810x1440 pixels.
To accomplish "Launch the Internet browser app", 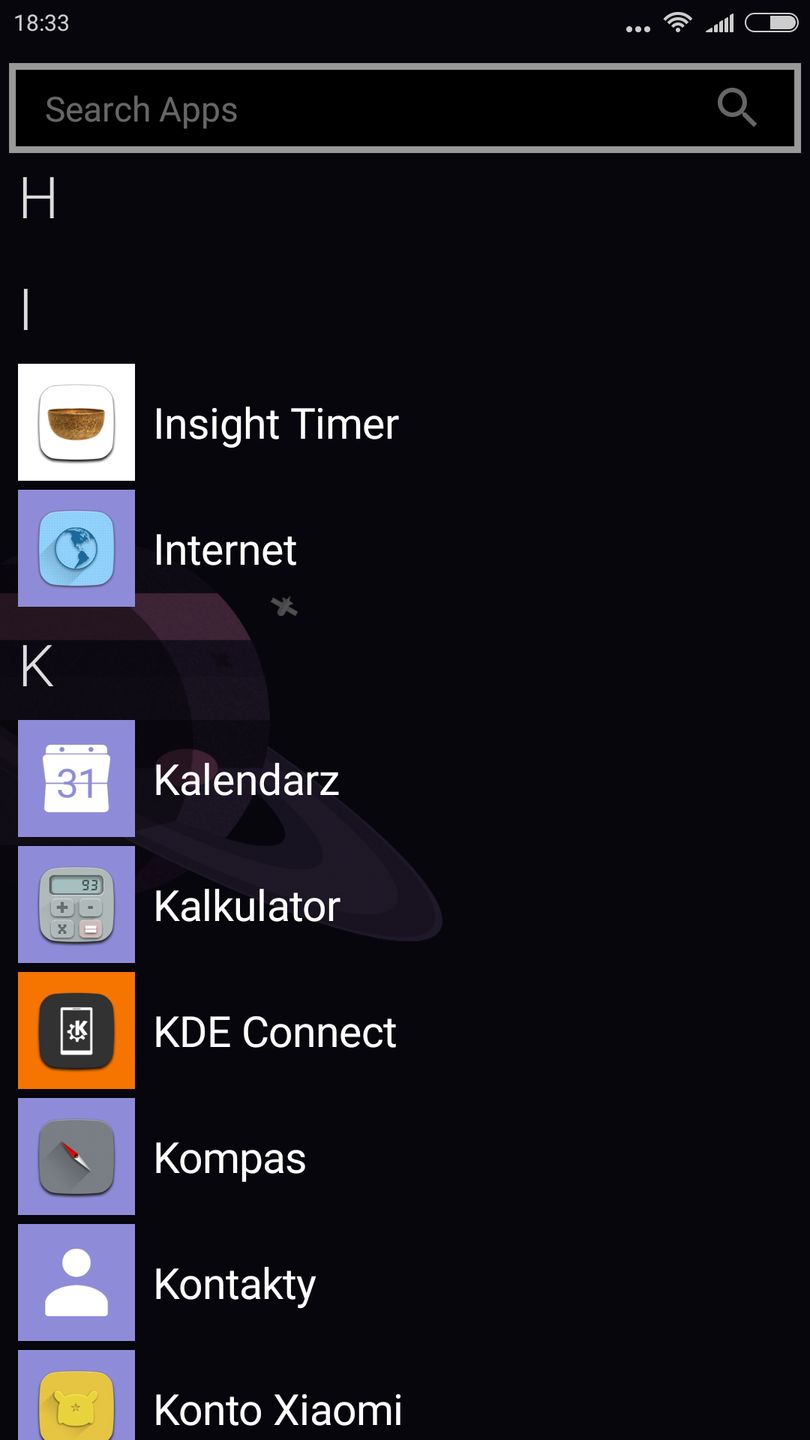I will tap(76, 548).
